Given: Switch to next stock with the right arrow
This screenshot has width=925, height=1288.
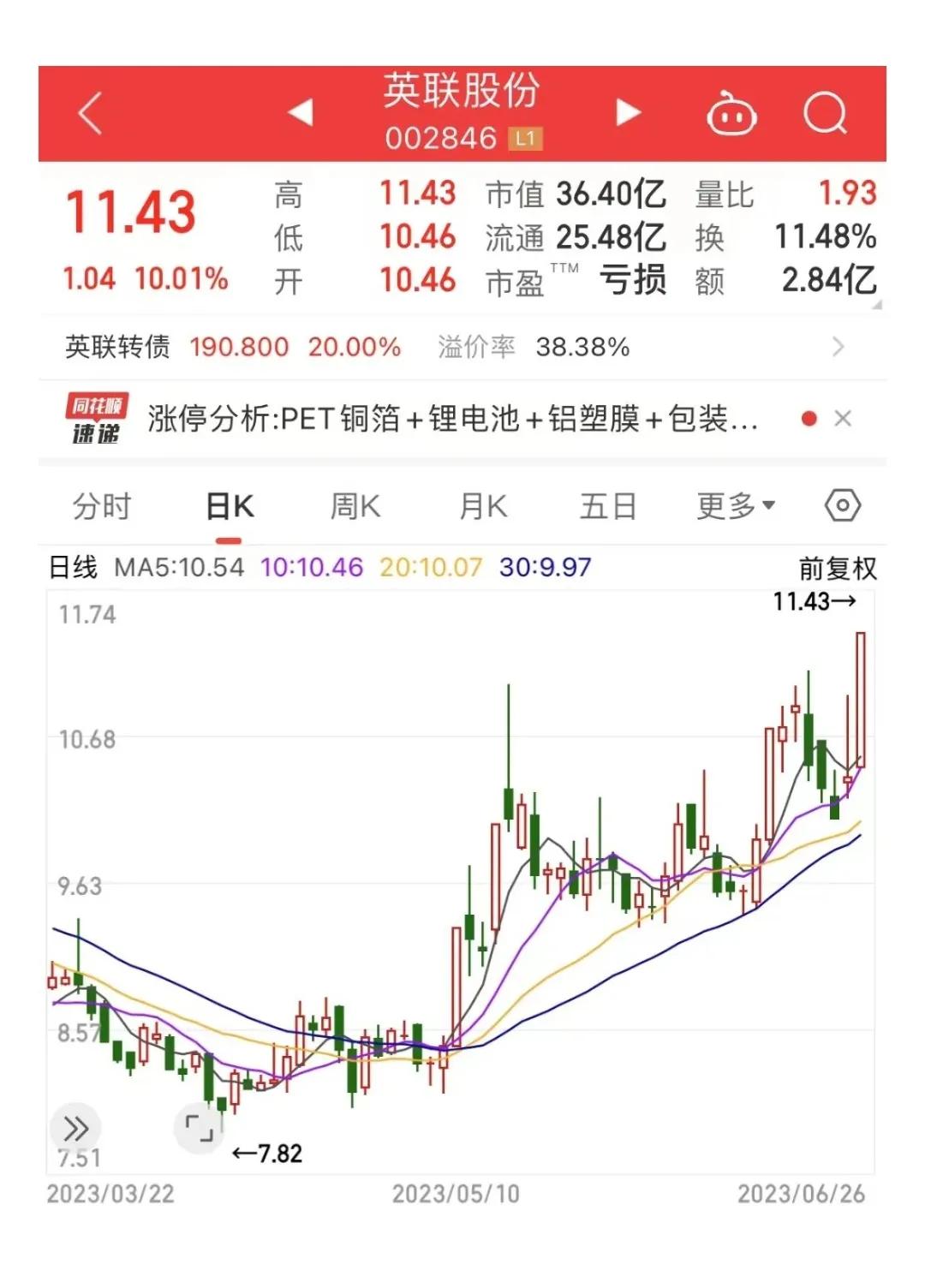Looking at the screenshot, I should click(628, 112).
